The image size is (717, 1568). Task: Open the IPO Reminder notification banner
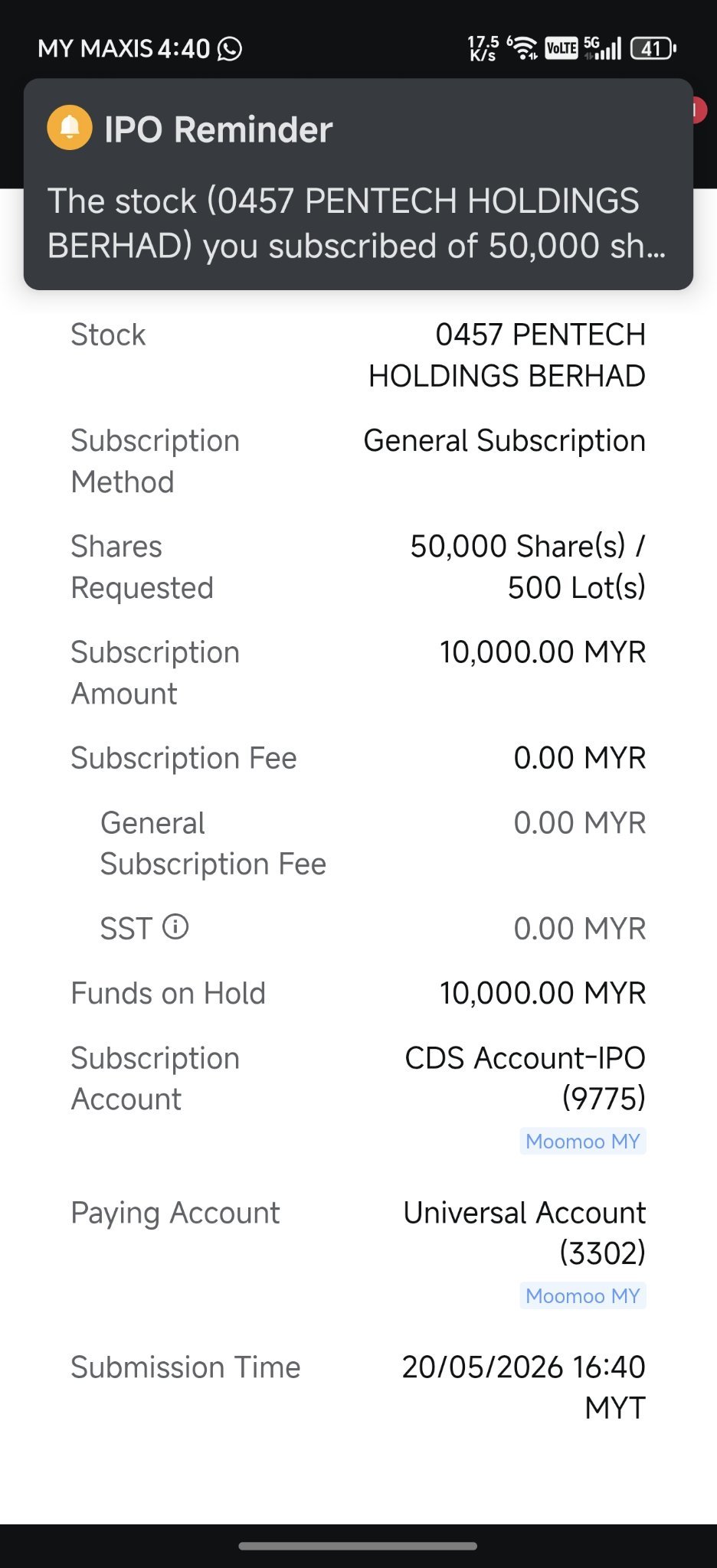[358, 185]
